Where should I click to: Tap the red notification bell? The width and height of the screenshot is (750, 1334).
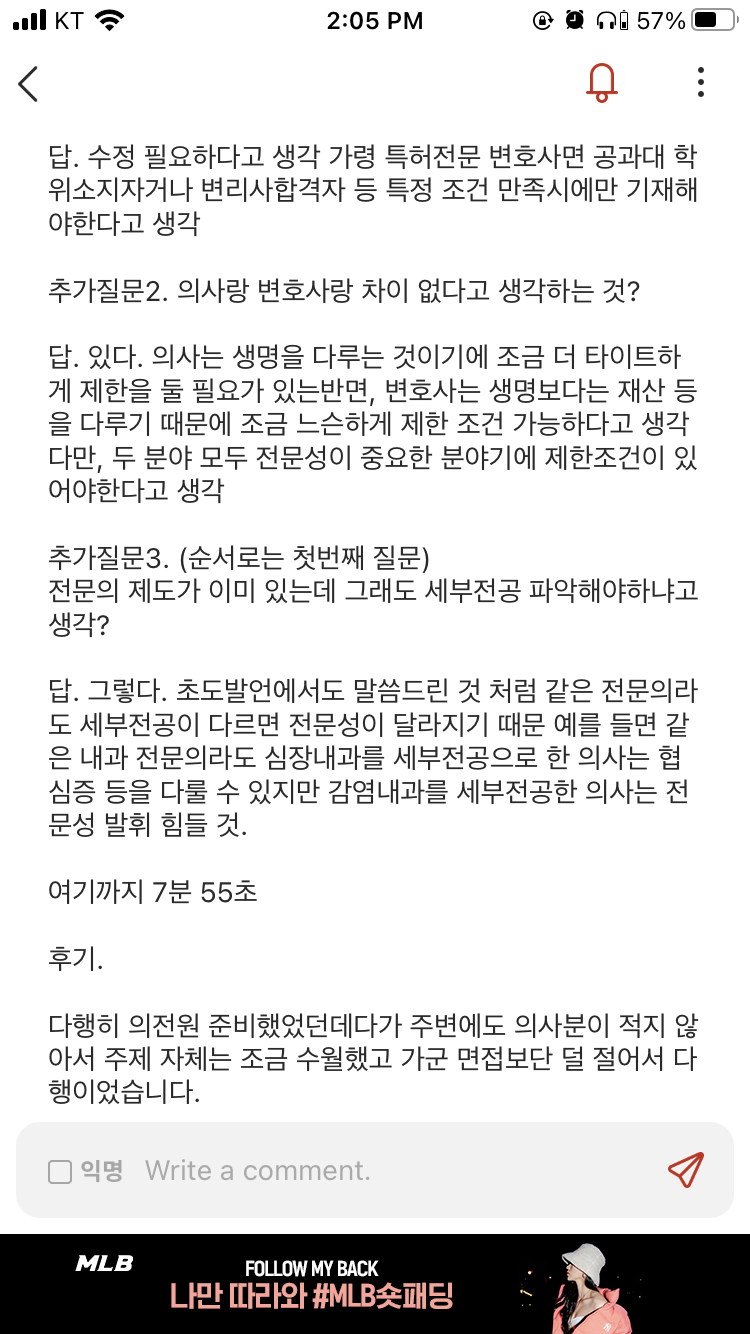tap(602, 83)
